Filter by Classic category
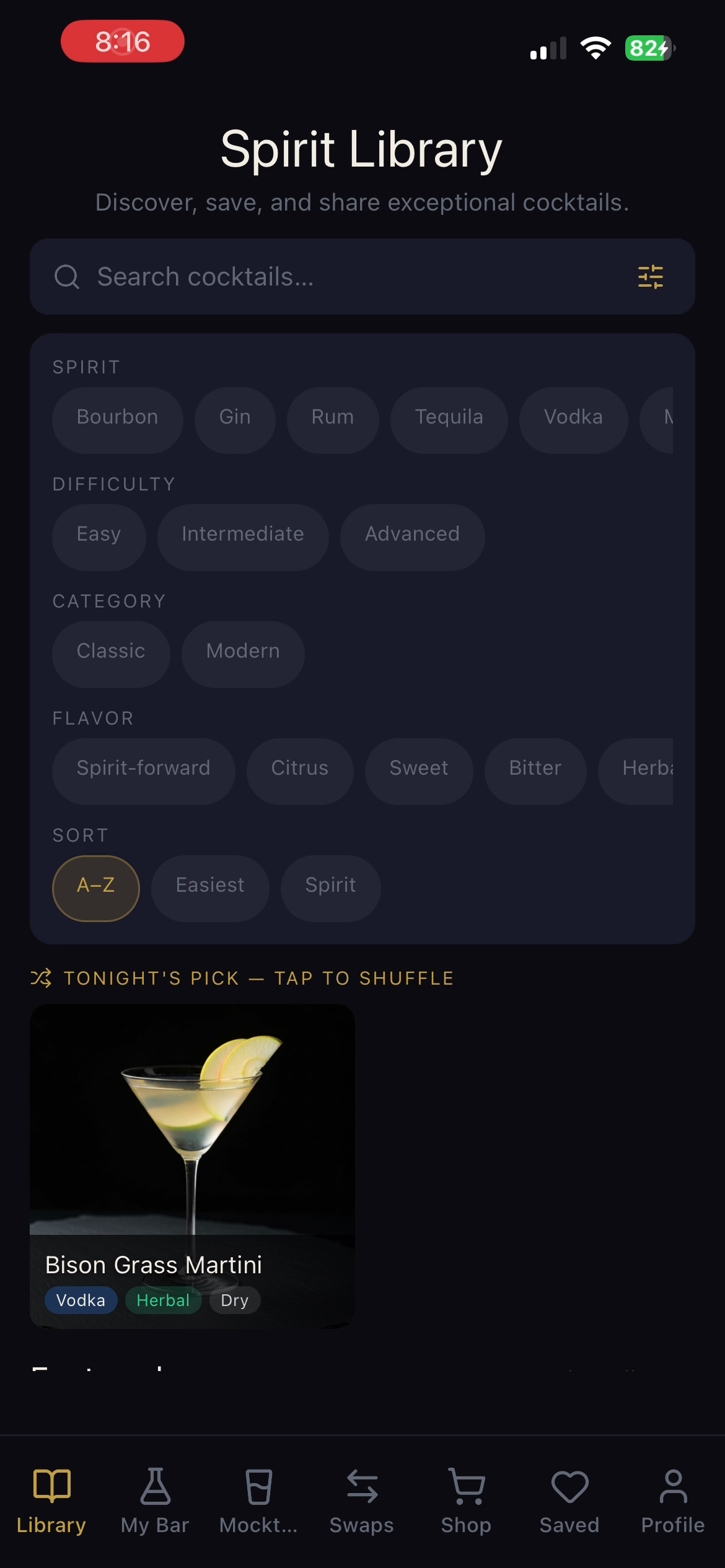 [111, 651]
